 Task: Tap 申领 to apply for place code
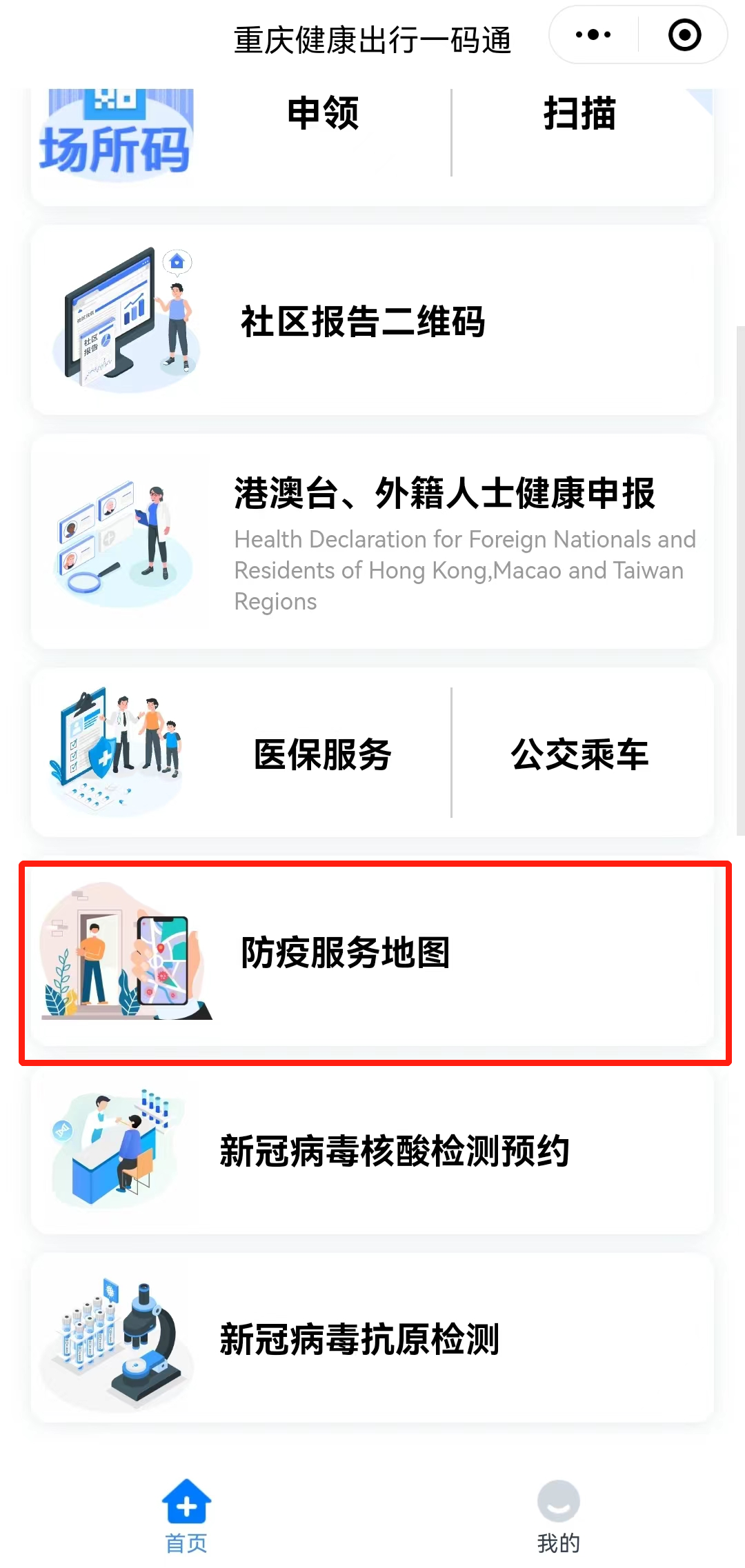click(x=323, y=114)
